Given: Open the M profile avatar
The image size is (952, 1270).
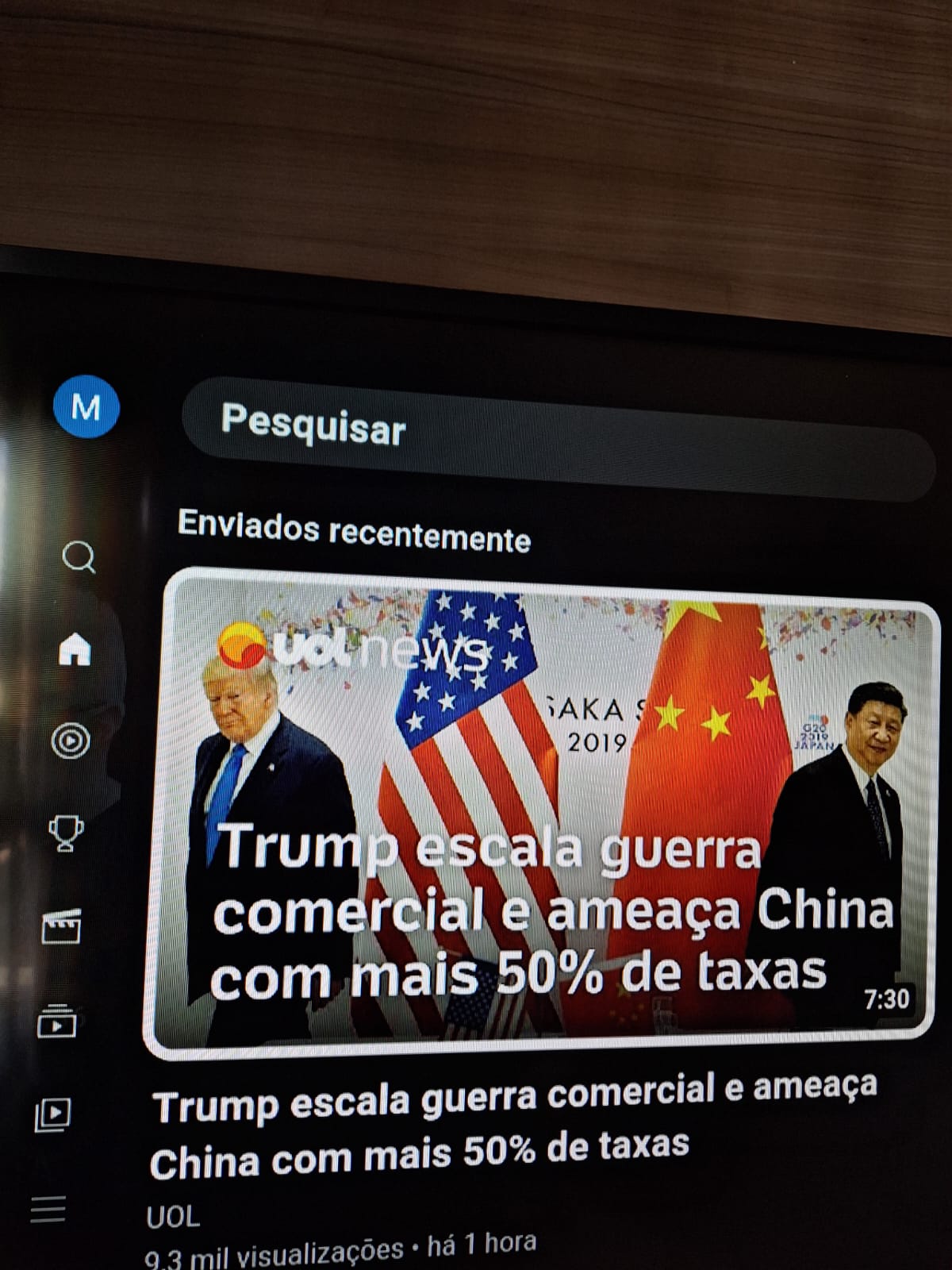Looking at the screenshot, I should click(86, 407).
